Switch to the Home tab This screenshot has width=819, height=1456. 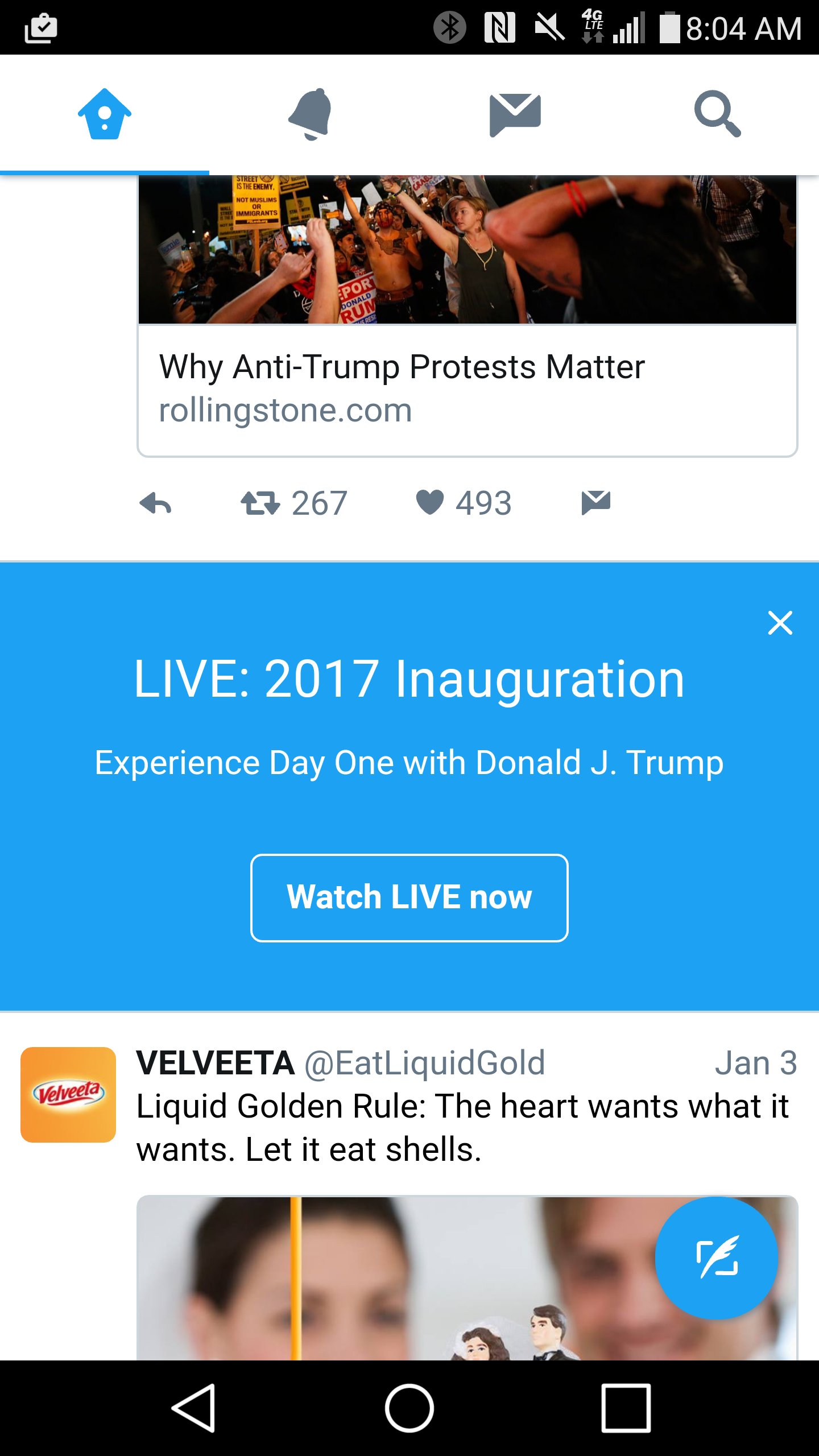pos(105,114)
